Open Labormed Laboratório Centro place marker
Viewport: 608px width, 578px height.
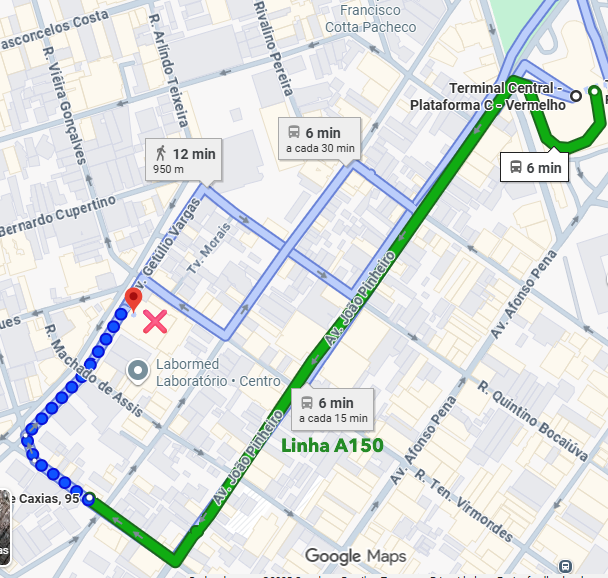point(139,372)
